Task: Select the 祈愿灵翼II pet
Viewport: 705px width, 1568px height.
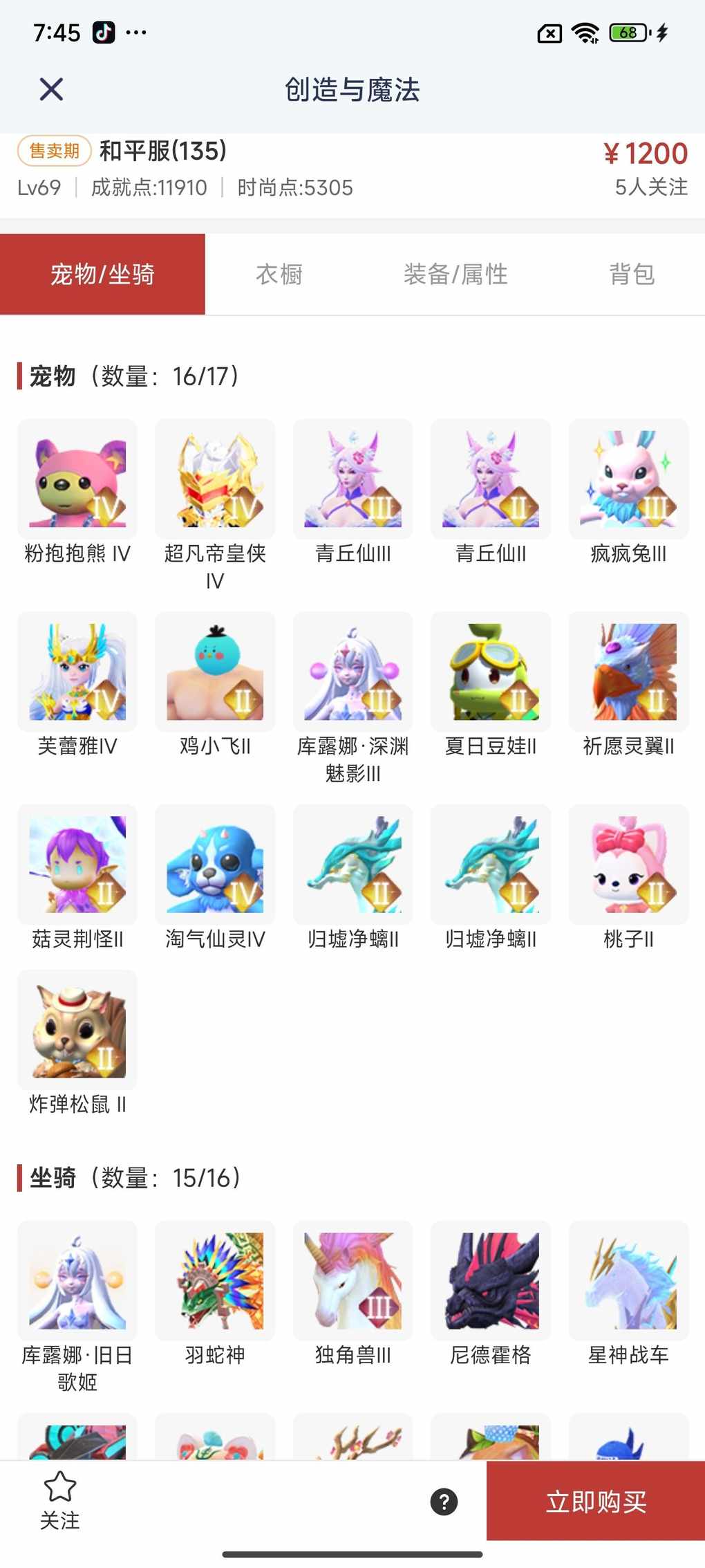Action: 628,672
